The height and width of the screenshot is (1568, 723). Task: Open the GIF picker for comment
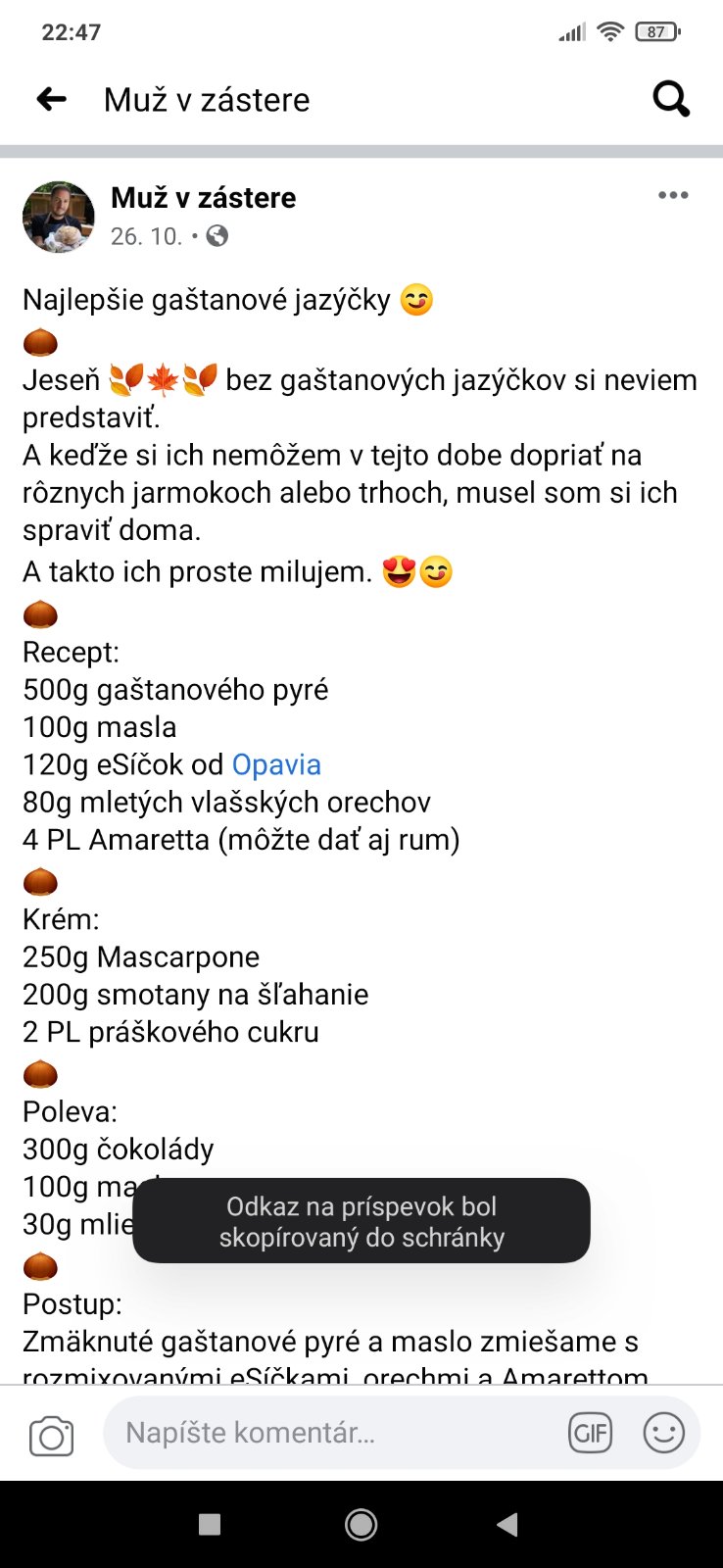[590, 1433]
